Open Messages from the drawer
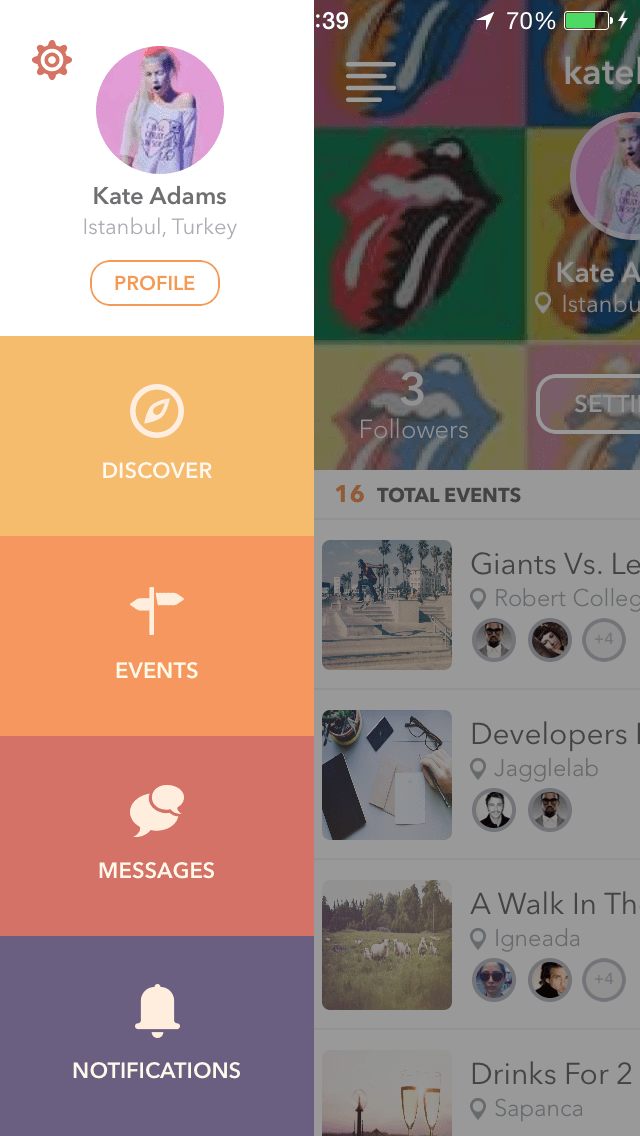 (x=157, y=836)
